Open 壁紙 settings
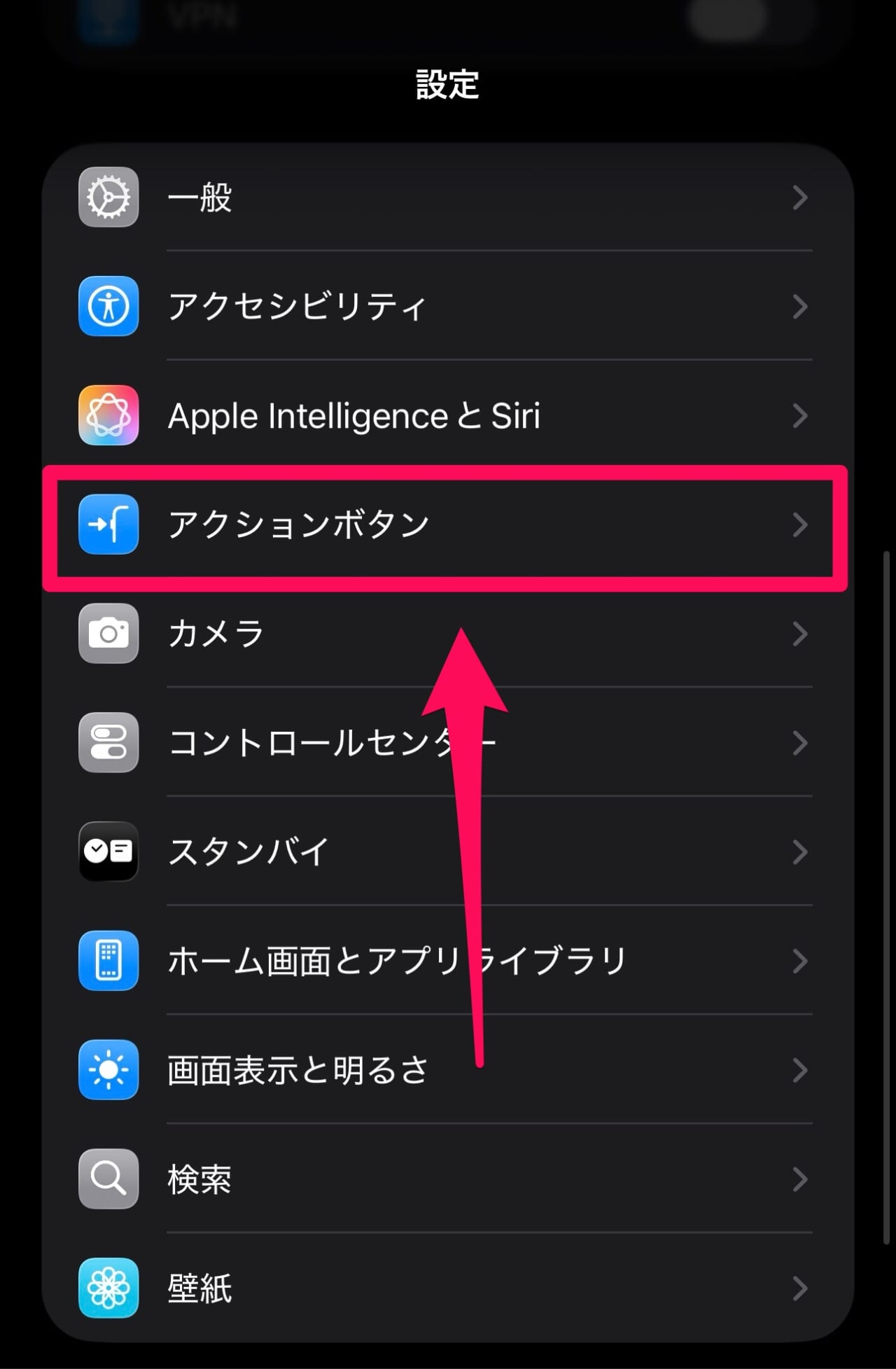Screen dimensions: 896x1369 pyautogui.click(x=448, y=1288)
